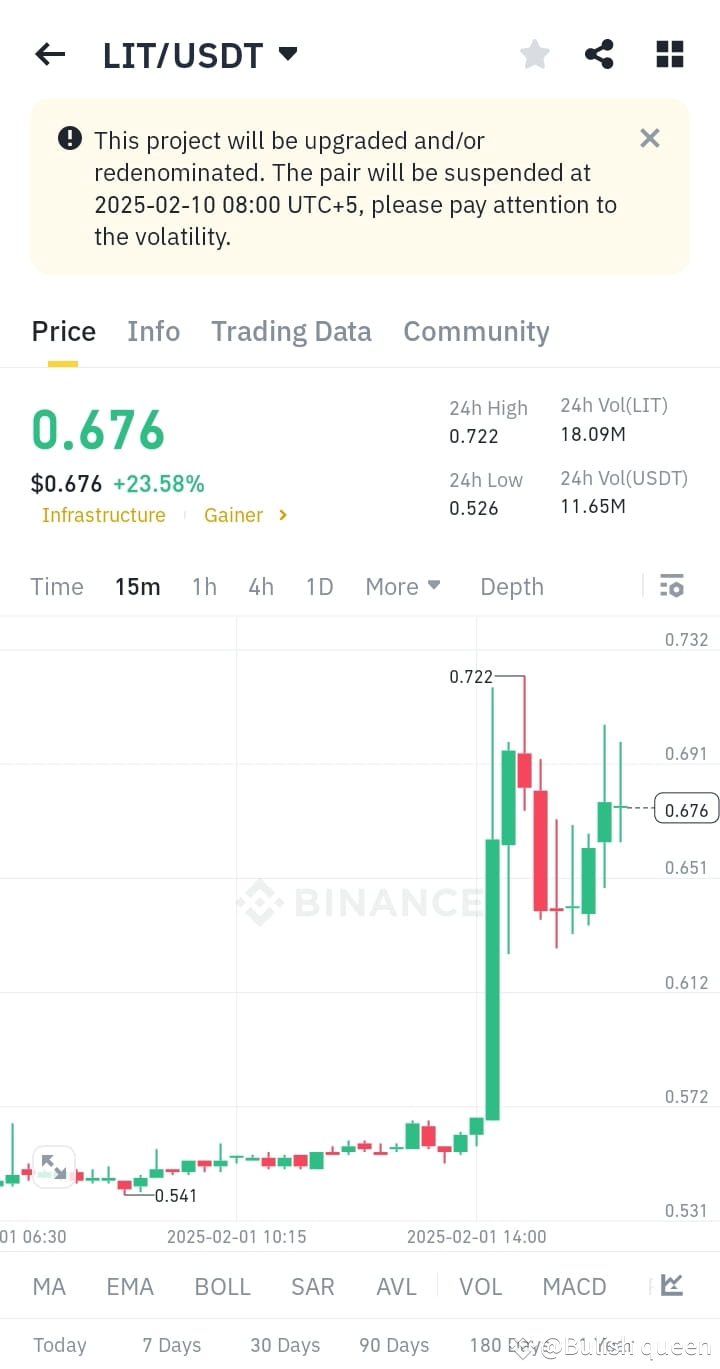Dismiss the suspension notice with the X

coord(649,139)
